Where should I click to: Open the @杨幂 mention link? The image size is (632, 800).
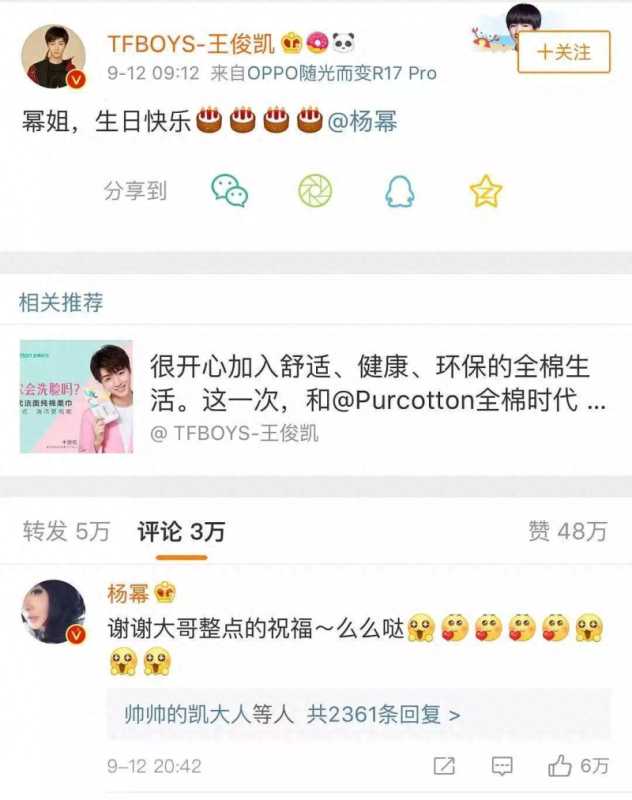pos(363,122)
